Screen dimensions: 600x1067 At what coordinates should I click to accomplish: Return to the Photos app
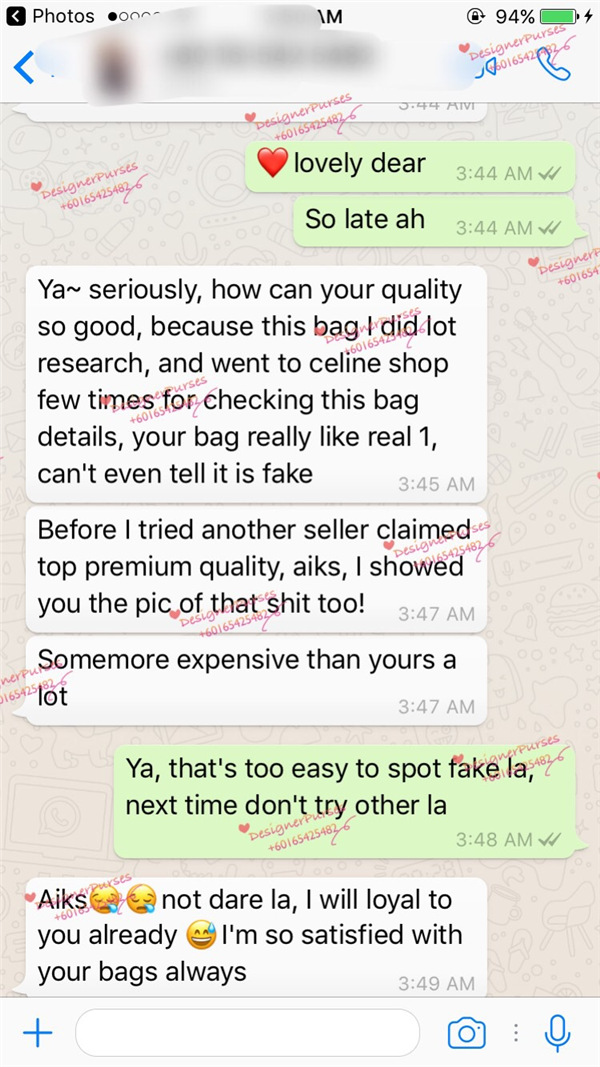point(50,16)
